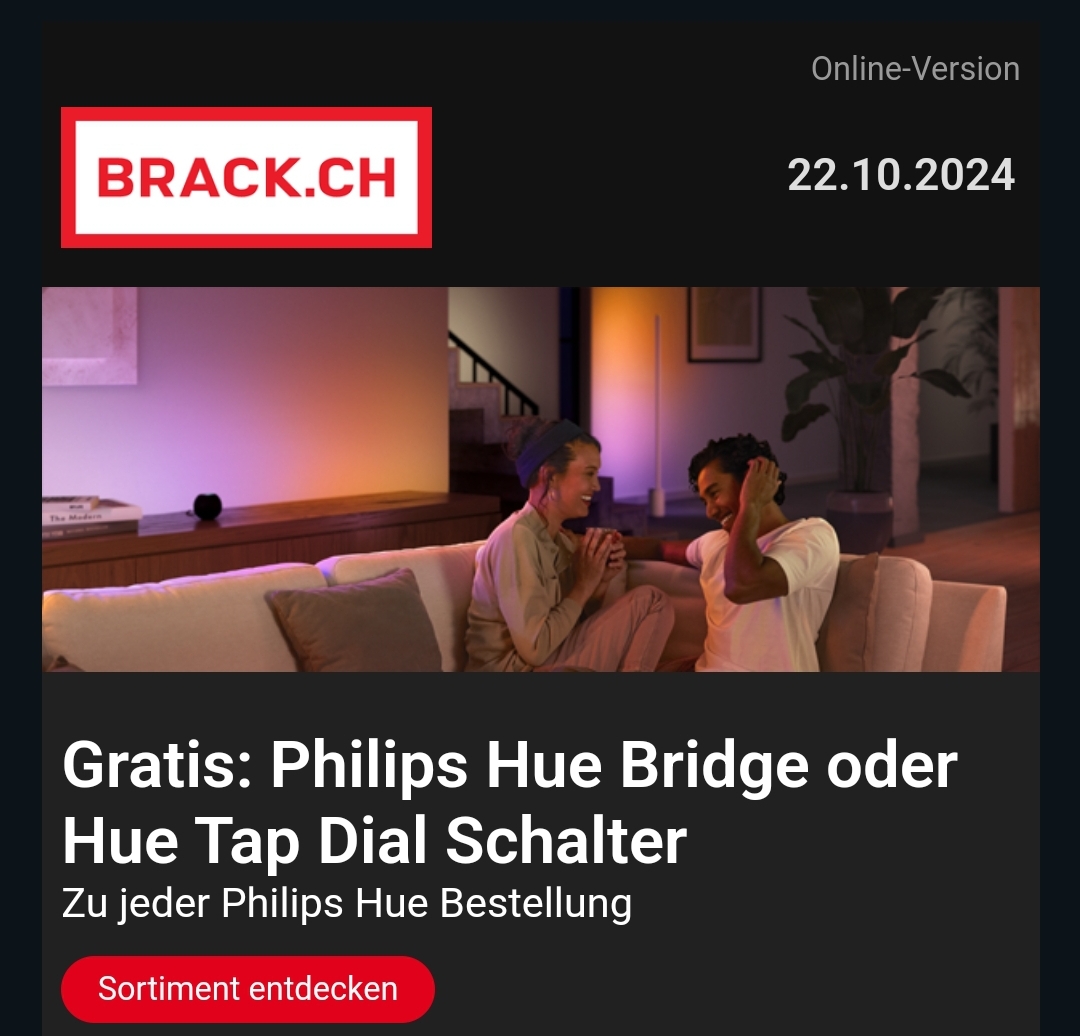Open the Philips Hue promotional banner image

tap(540, 480)
